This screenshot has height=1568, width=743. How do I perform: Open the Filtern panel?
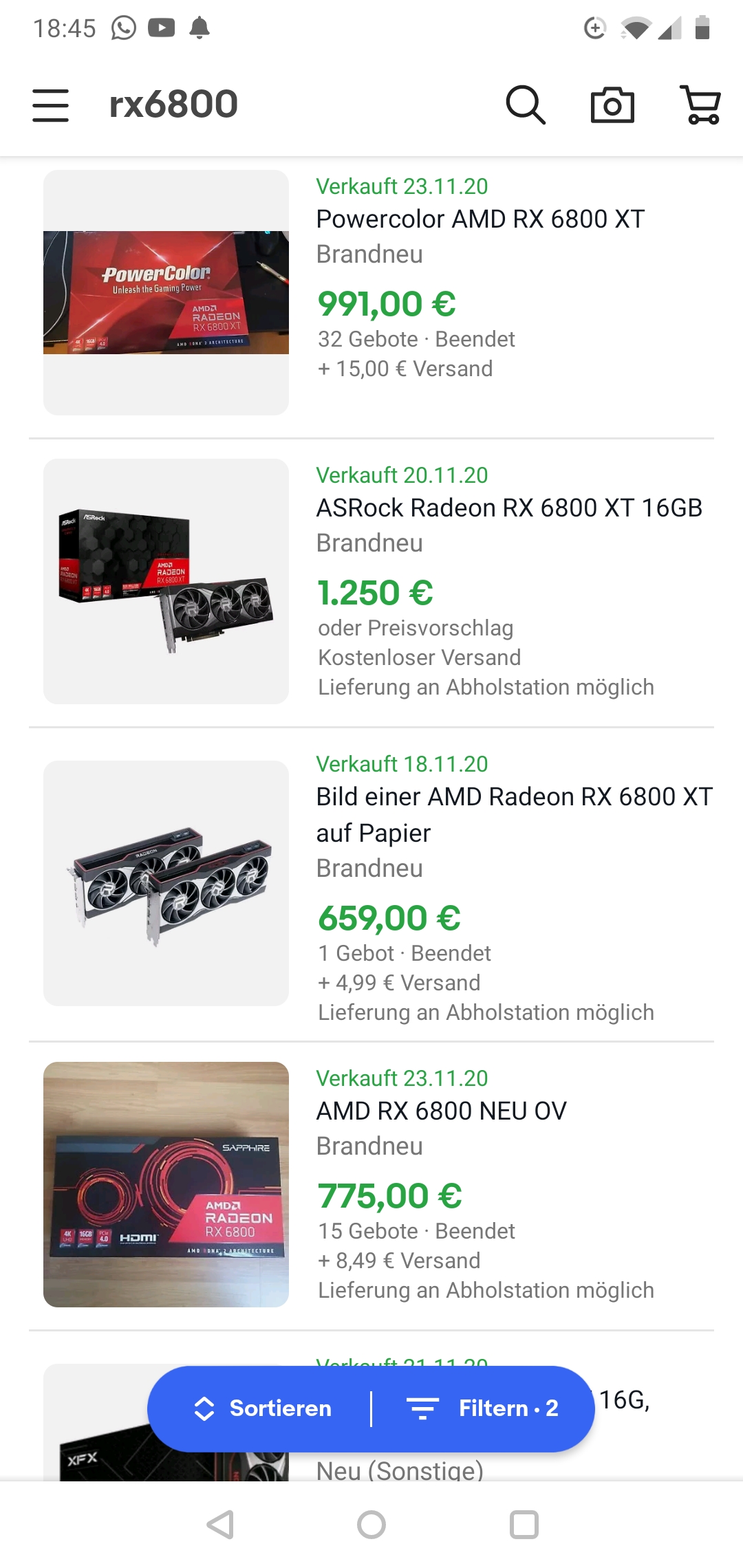point(483,1408)
